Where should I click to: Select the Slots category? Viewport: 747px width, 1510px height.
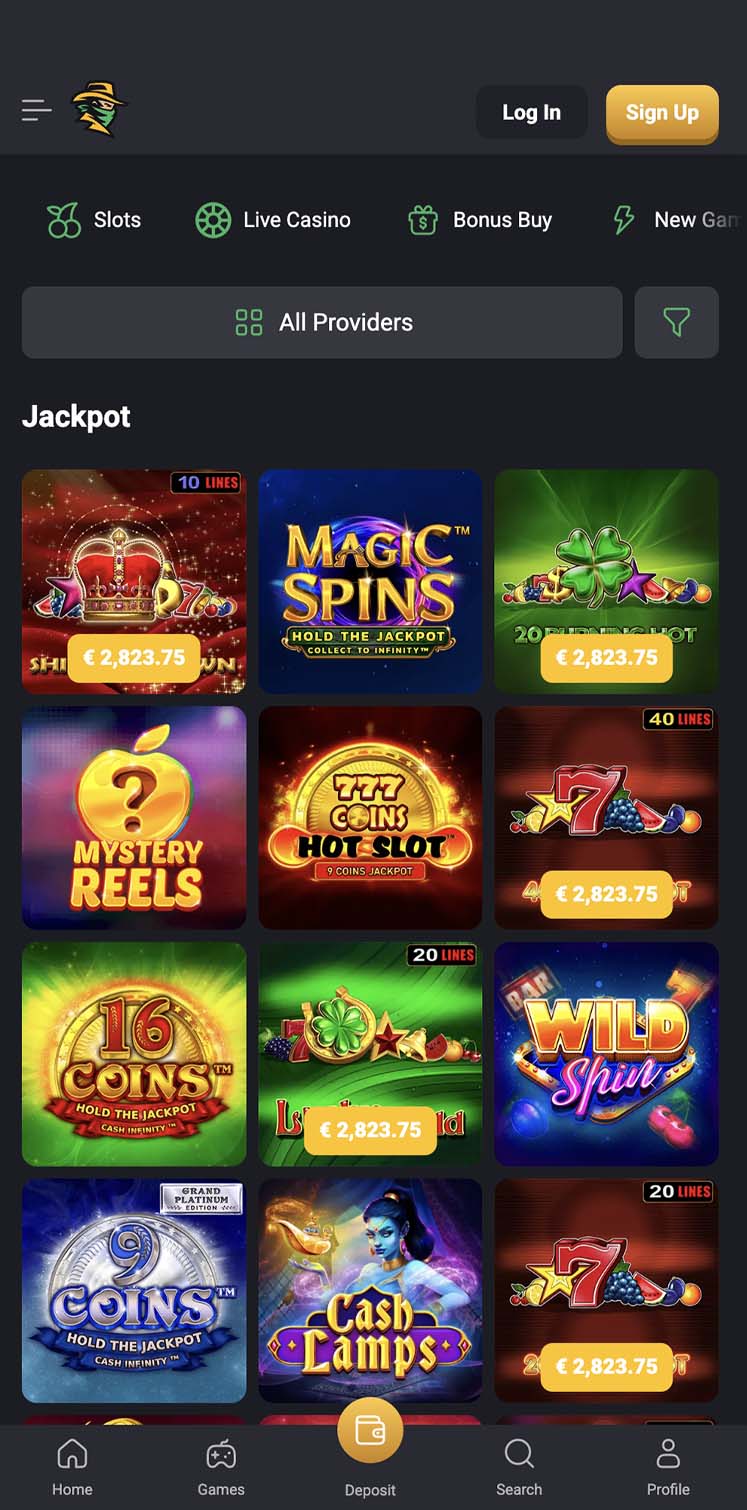[x=94, y=220]
